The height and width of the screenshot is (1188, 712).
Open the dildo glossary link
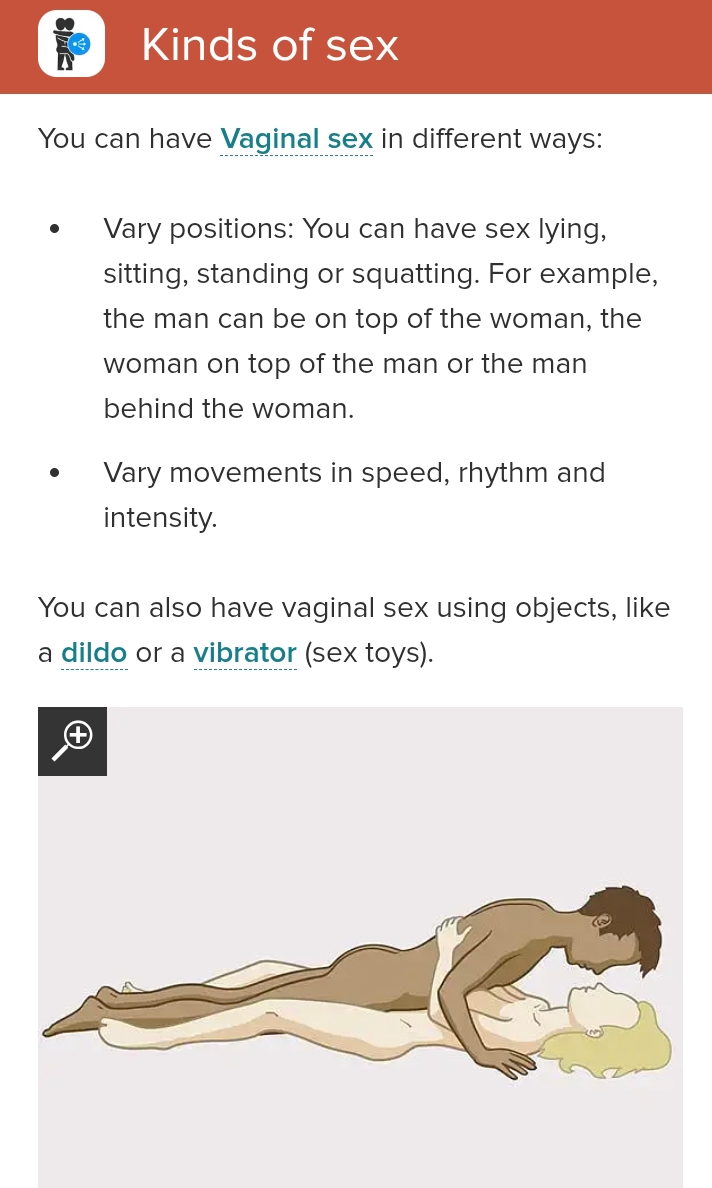pyautogui.click(x=94, y=653)
